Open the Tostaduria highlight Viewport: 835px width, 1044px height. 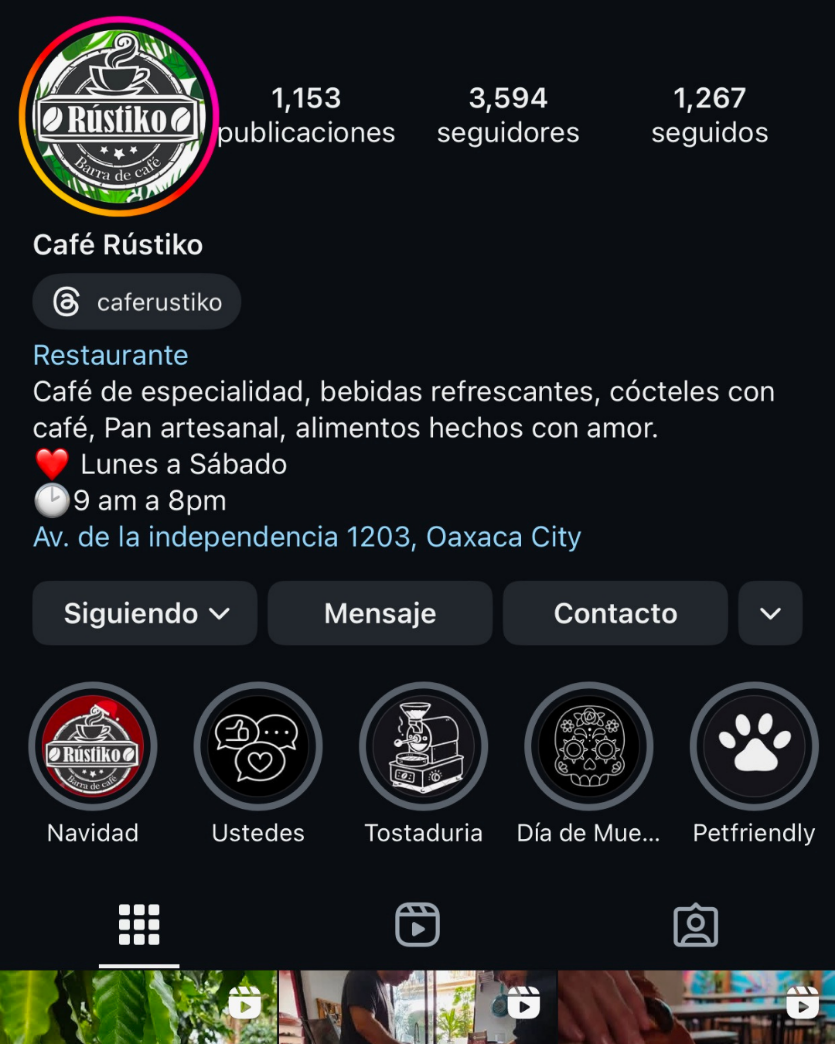point(423,747)
